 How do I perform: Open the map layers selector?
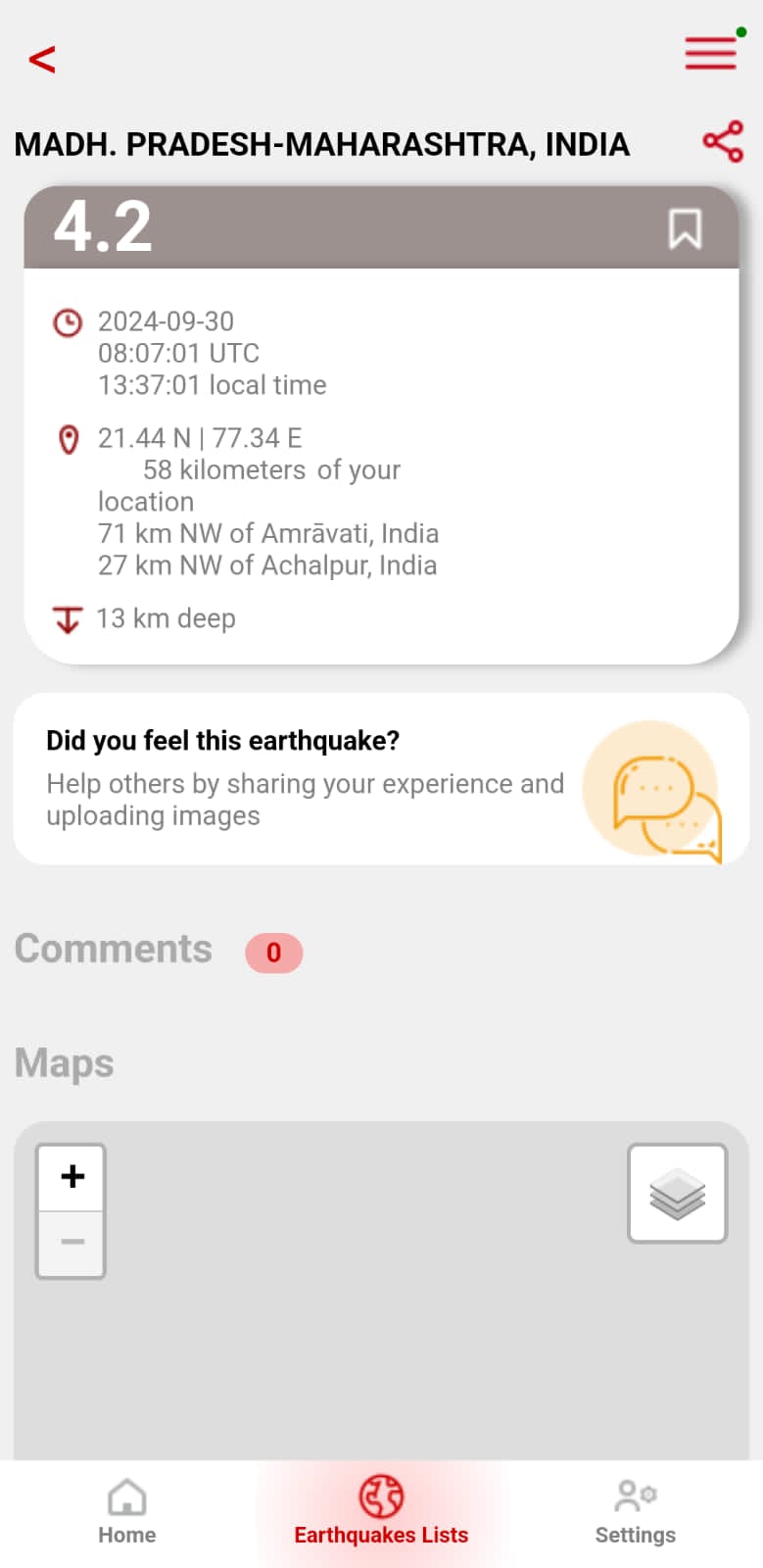coord(677,1194)
